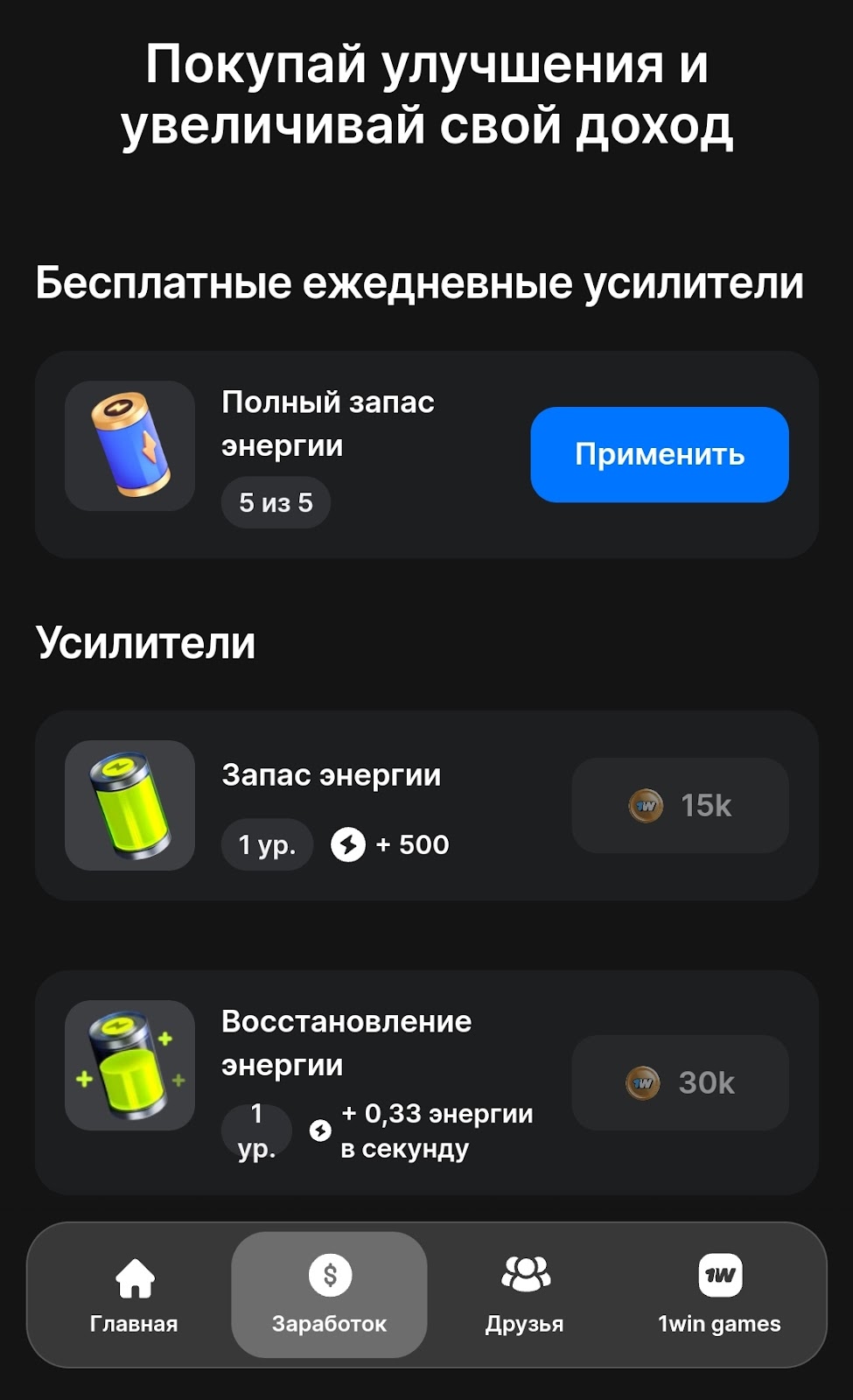Open the Друзья tab
The image size is (853, 1400).
coord(524,1295)
